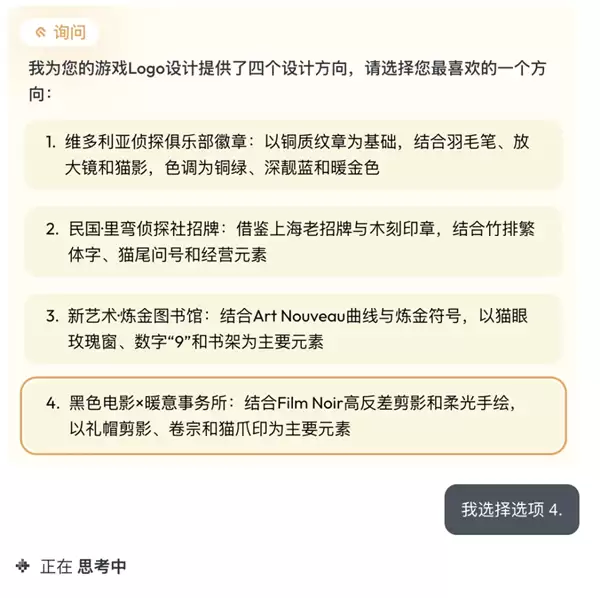The image size is (600, 598).
Task: Expand the 正在思考中 status
Action: pos(72,567)
